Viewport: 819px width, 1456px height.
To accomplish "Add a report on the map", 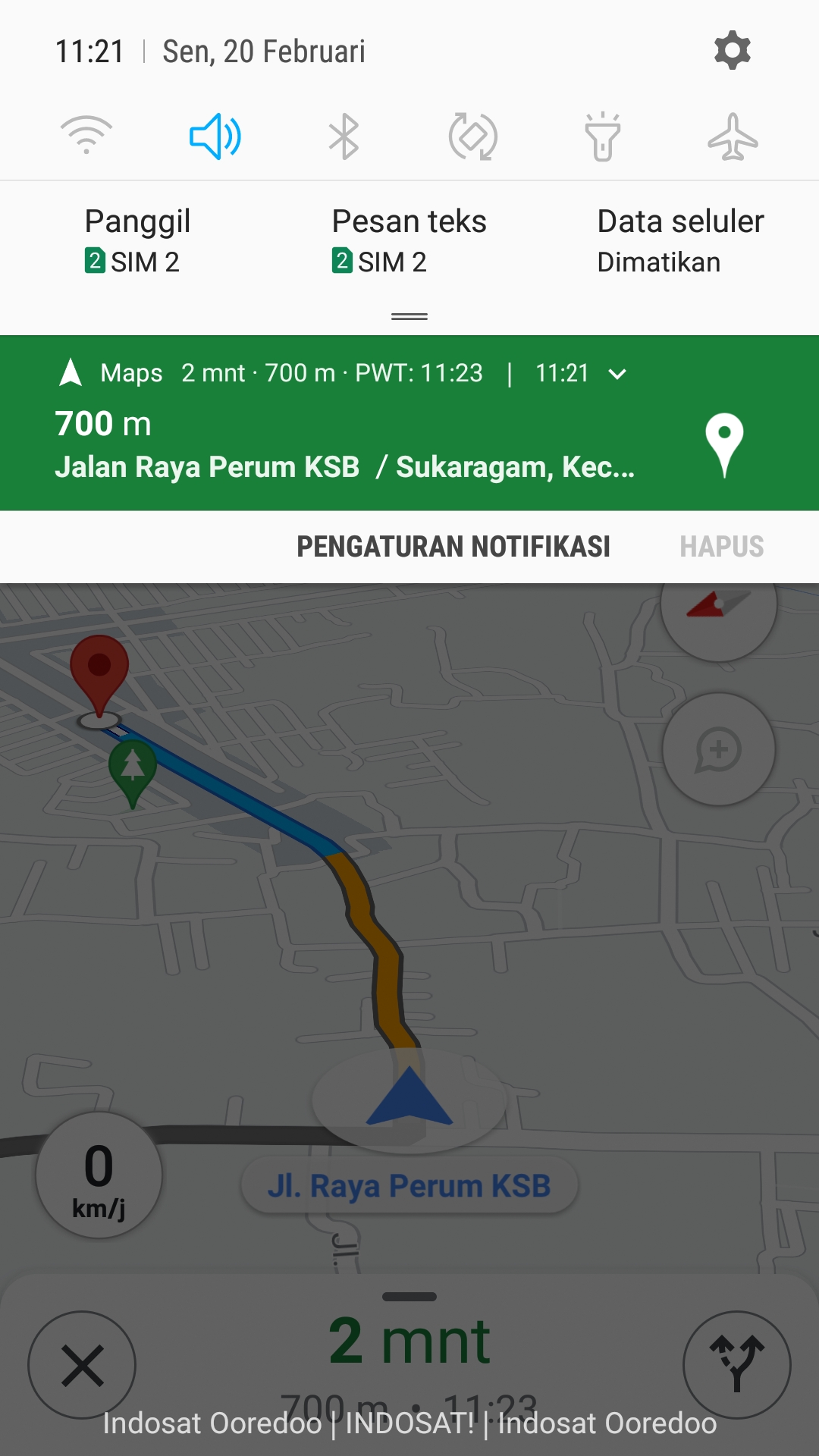I will click(x=718, y=749).
